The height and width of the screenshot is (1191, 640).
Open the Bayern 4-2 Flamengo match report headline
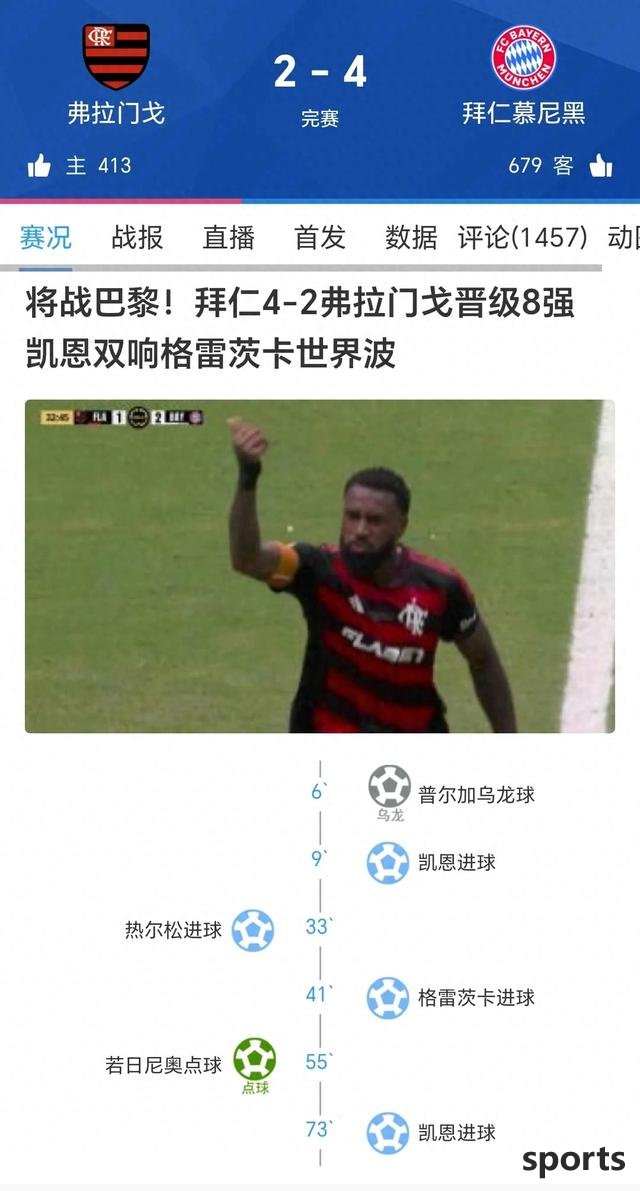click(300, 328)
